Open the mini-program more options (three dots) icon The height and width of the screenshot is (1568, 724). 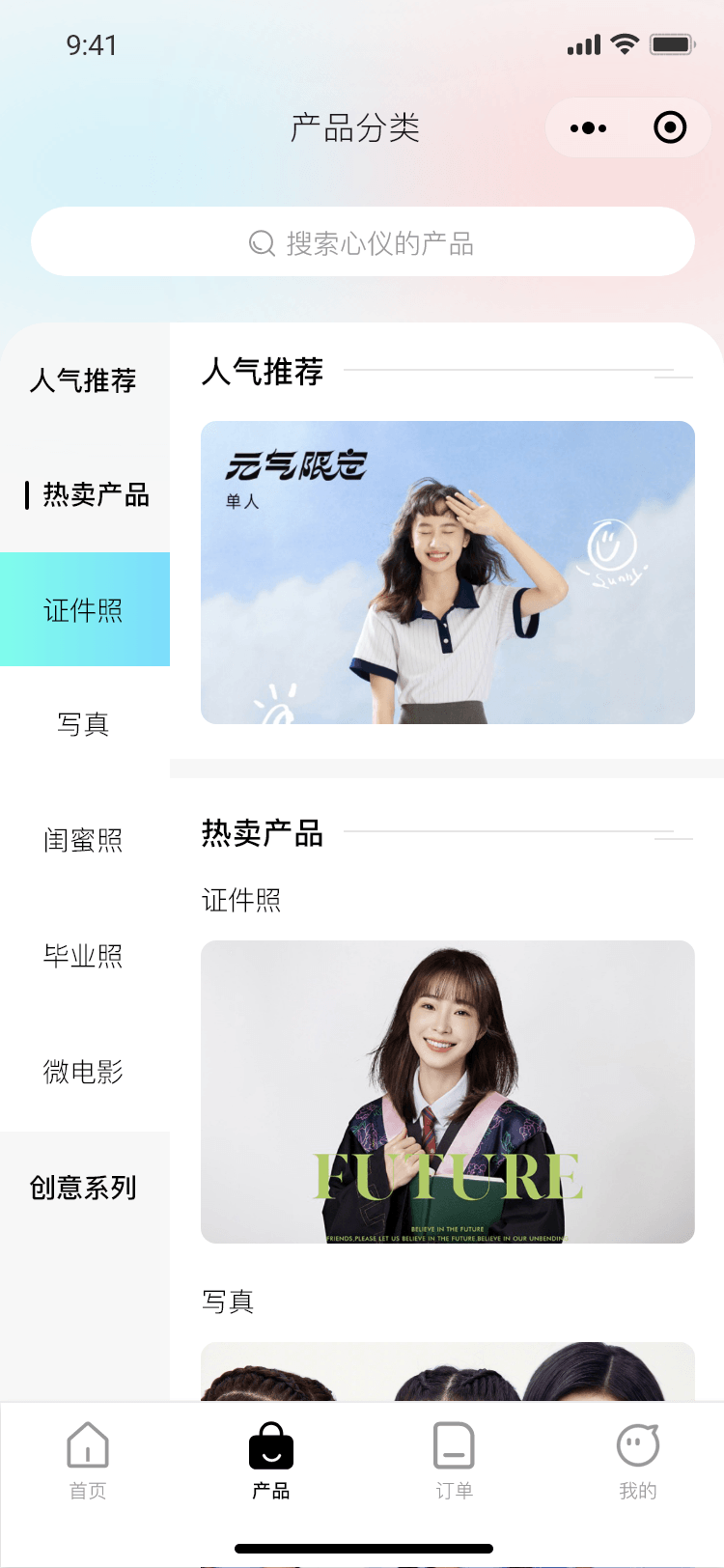[x=588, y=126]
